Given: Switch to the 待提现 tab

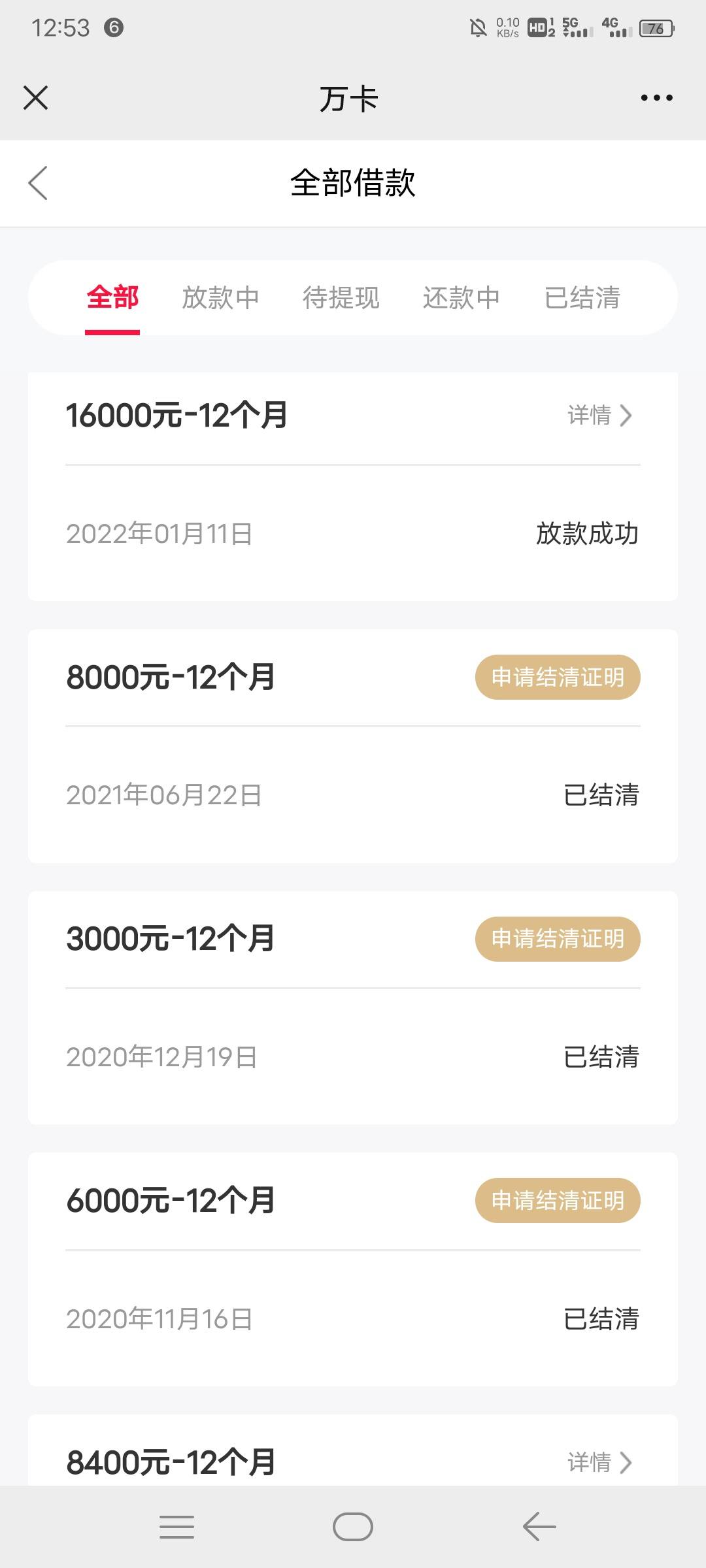Looking at the screenshot, I should (341, 298).
